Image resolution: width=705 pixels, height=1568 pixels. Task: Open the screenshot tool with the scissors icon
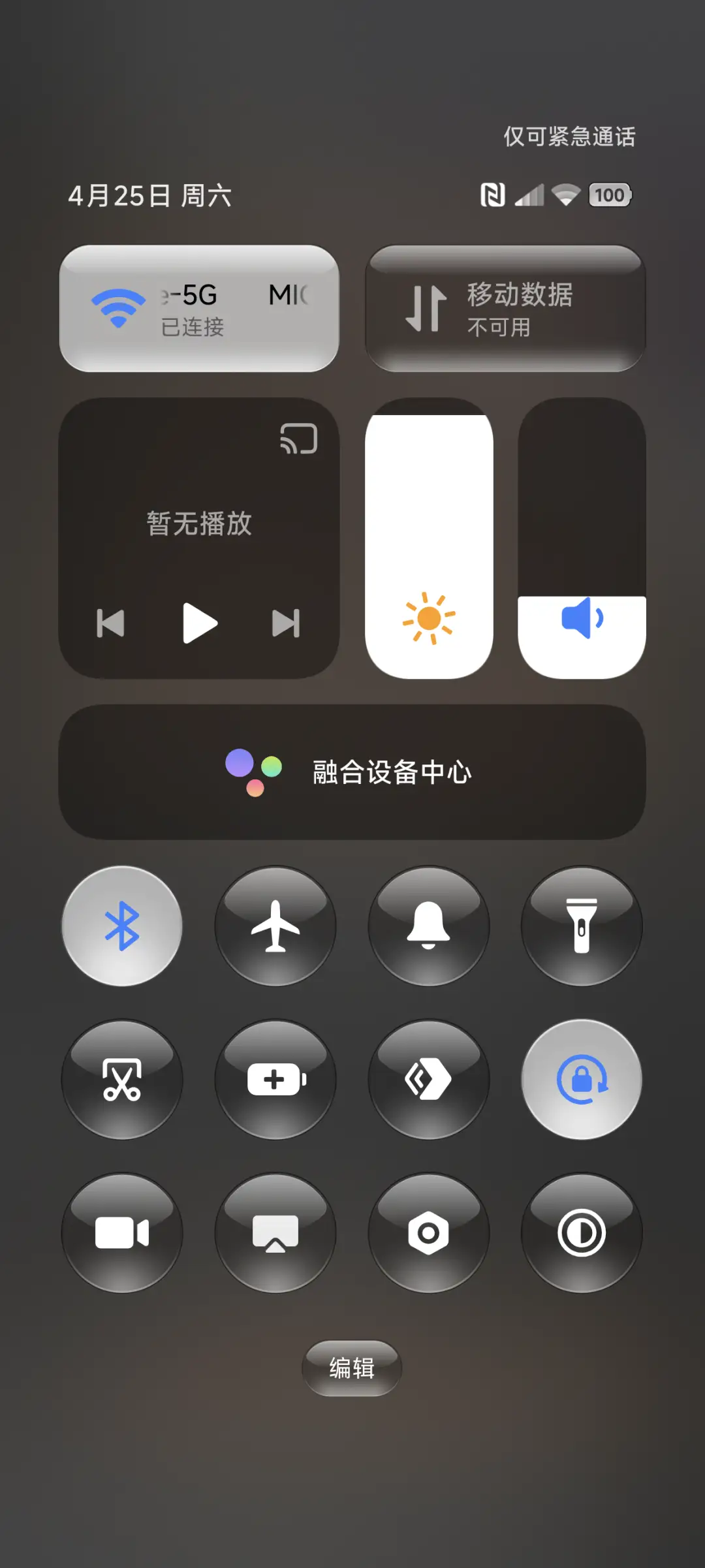(x=122, y=1079)
